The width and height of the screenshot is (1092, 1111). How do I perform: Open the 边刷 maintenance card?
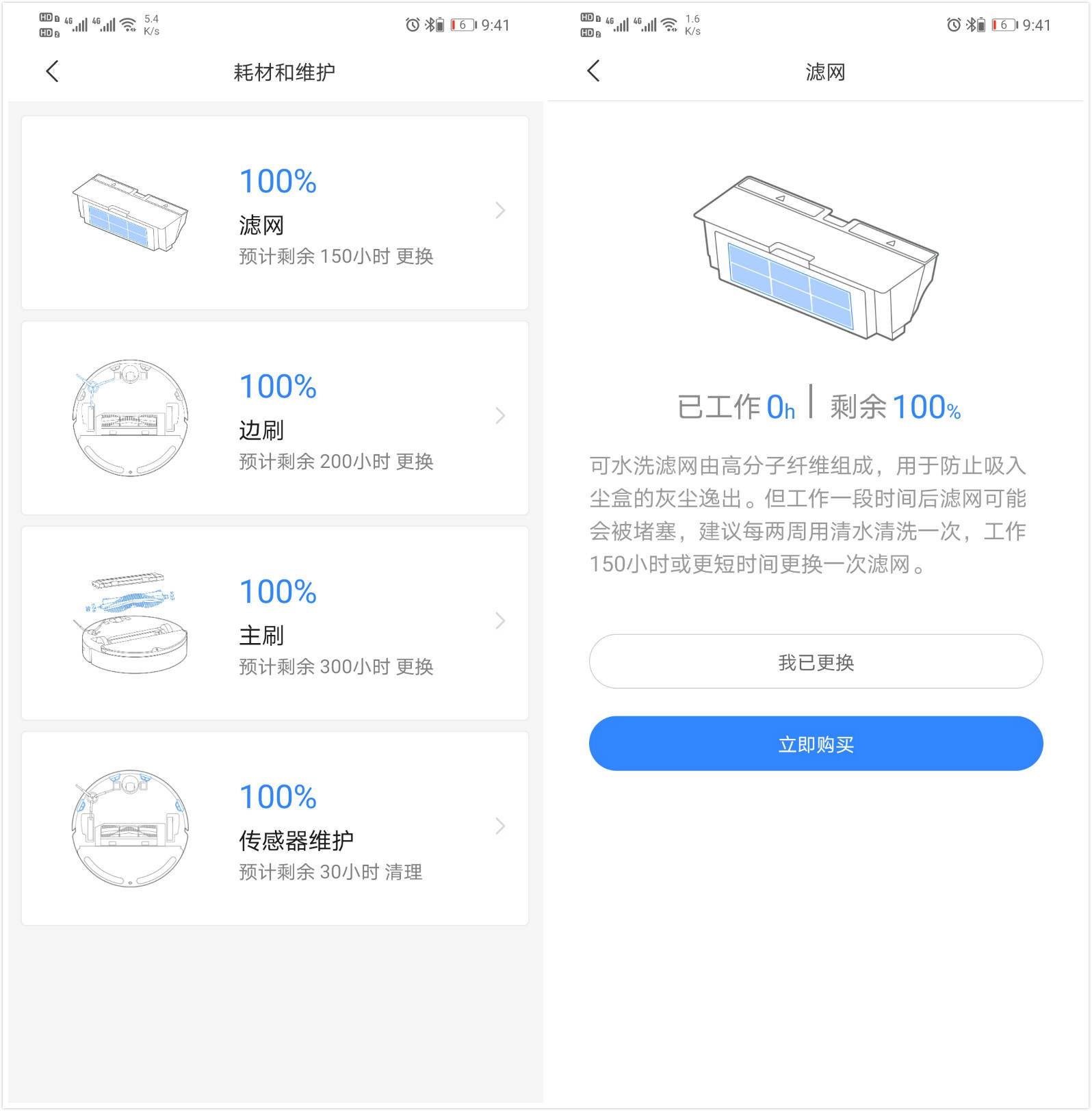click(274, 417)
